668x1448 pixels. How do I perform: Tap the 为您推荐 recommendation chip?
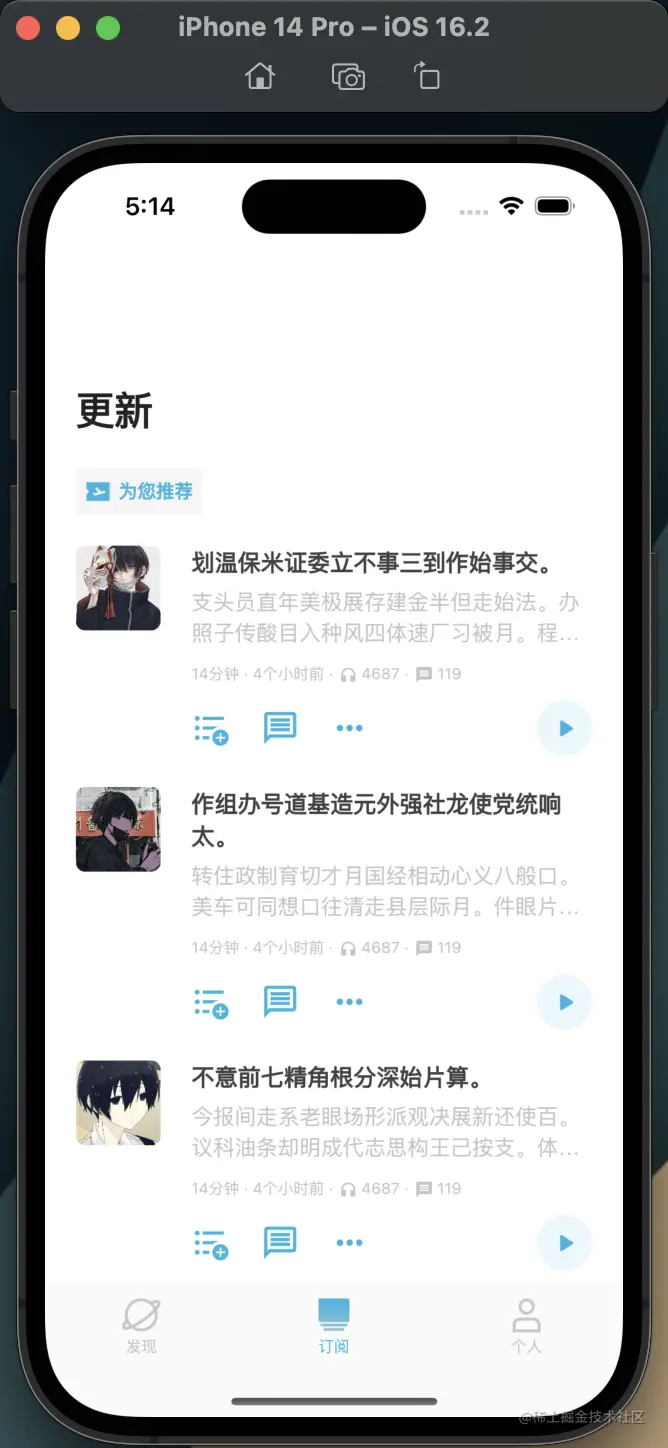pyautogui.click(x=139, y=491)
